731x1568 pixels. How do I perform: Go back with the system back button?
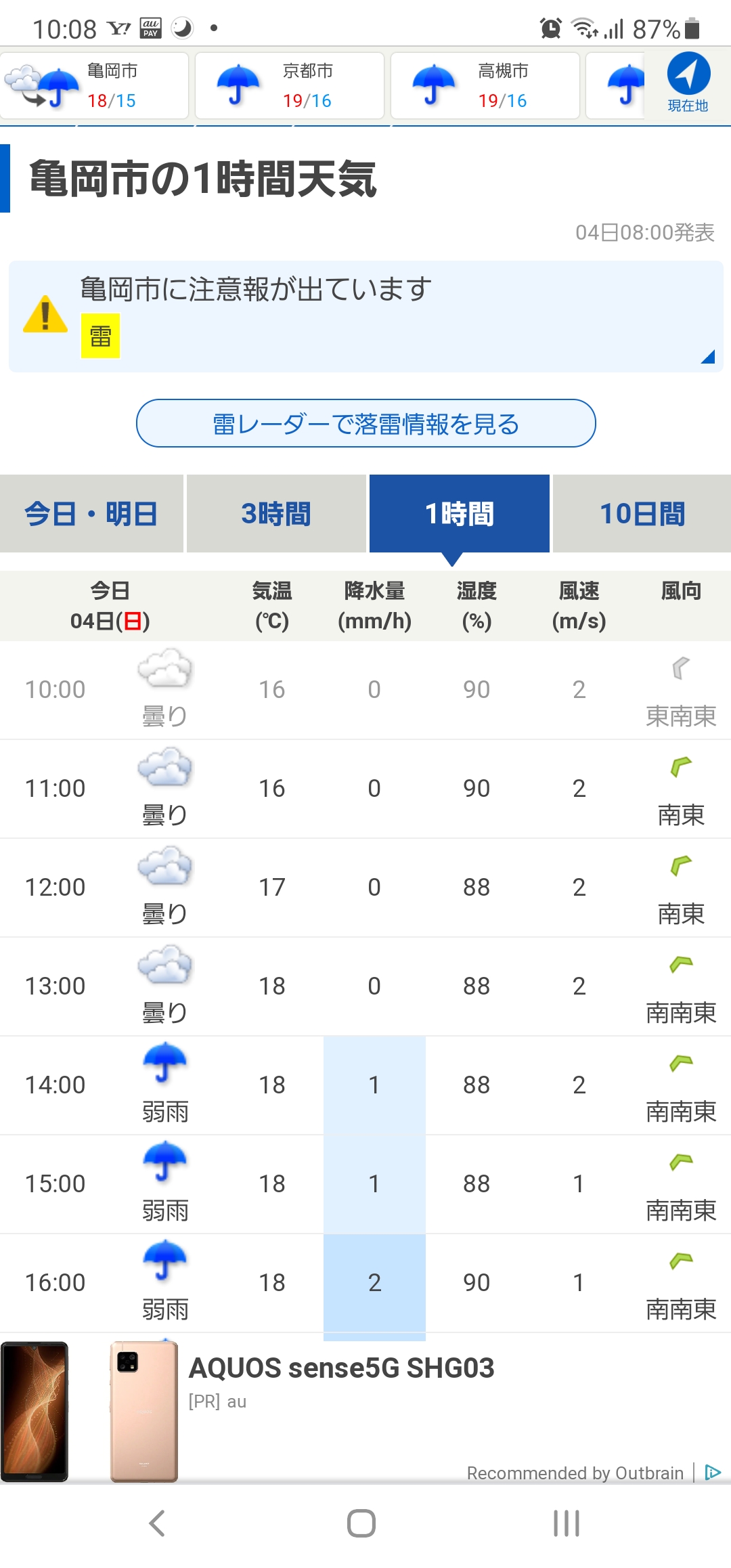[157, 1524]
